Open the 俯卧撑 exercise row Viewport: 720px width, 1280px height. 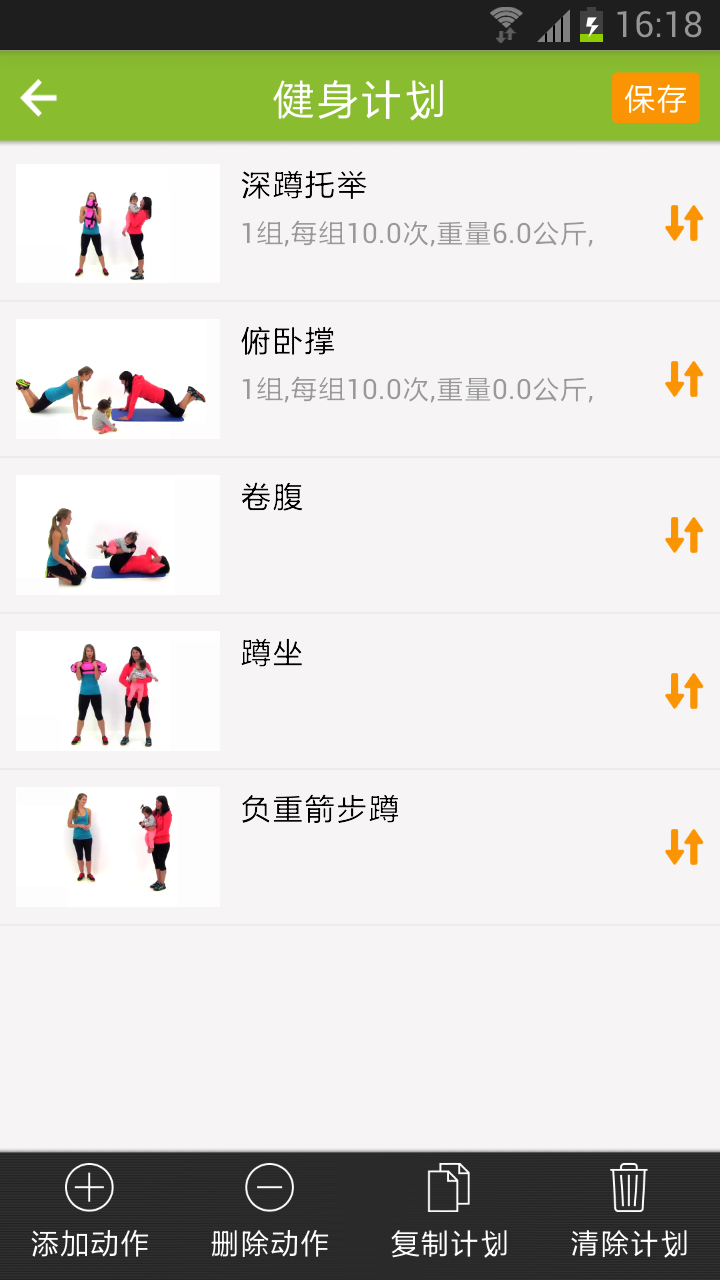click(x=400, y=378)
